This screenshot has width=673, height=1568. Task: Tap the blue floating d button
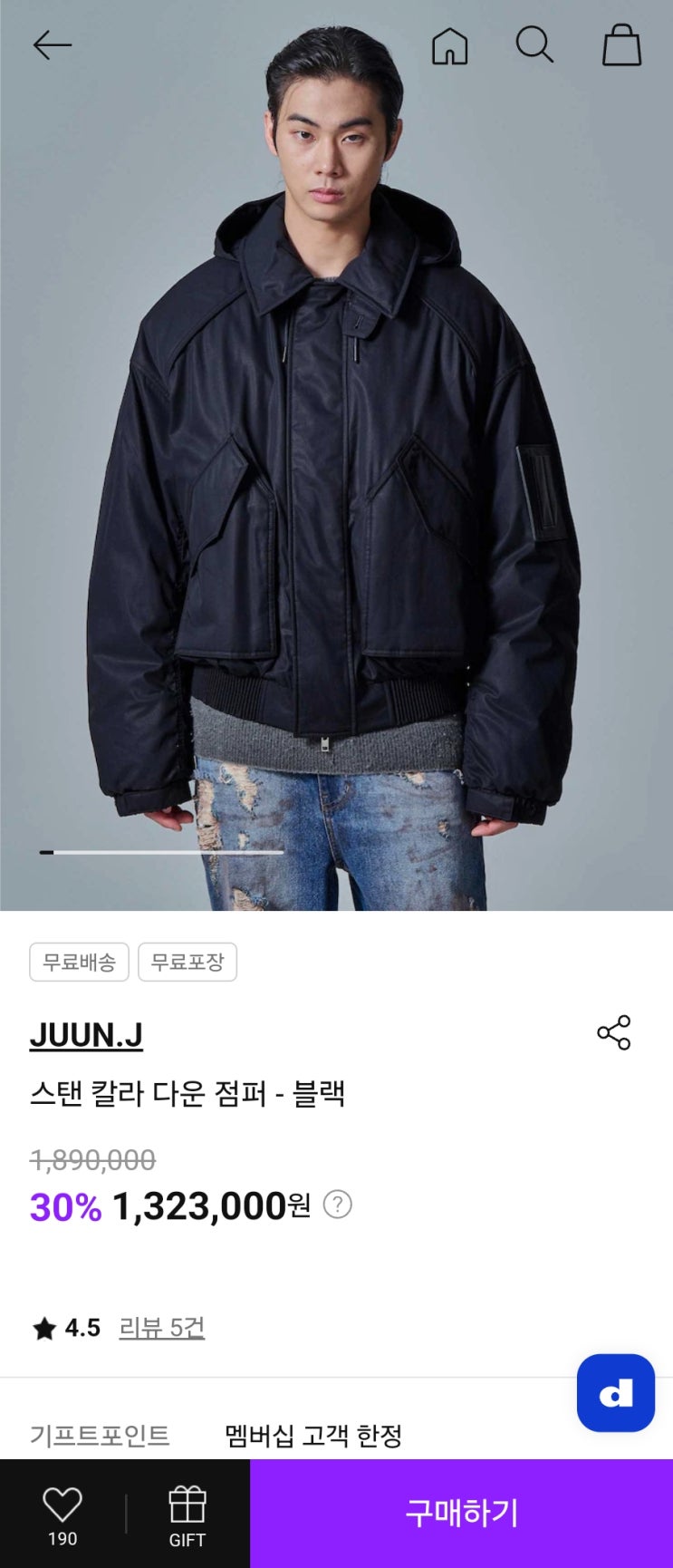pos(616,1393)
